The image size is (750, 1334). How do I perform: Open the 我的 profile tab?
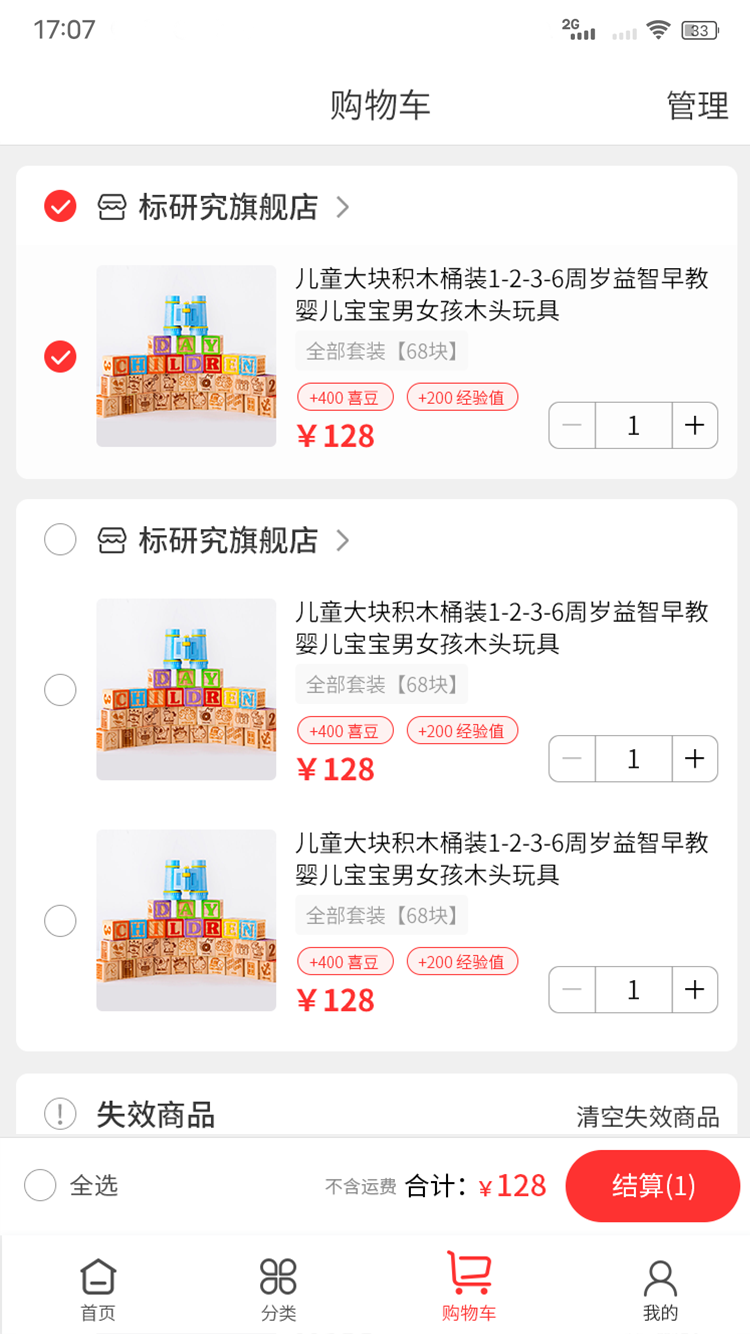660,1288
